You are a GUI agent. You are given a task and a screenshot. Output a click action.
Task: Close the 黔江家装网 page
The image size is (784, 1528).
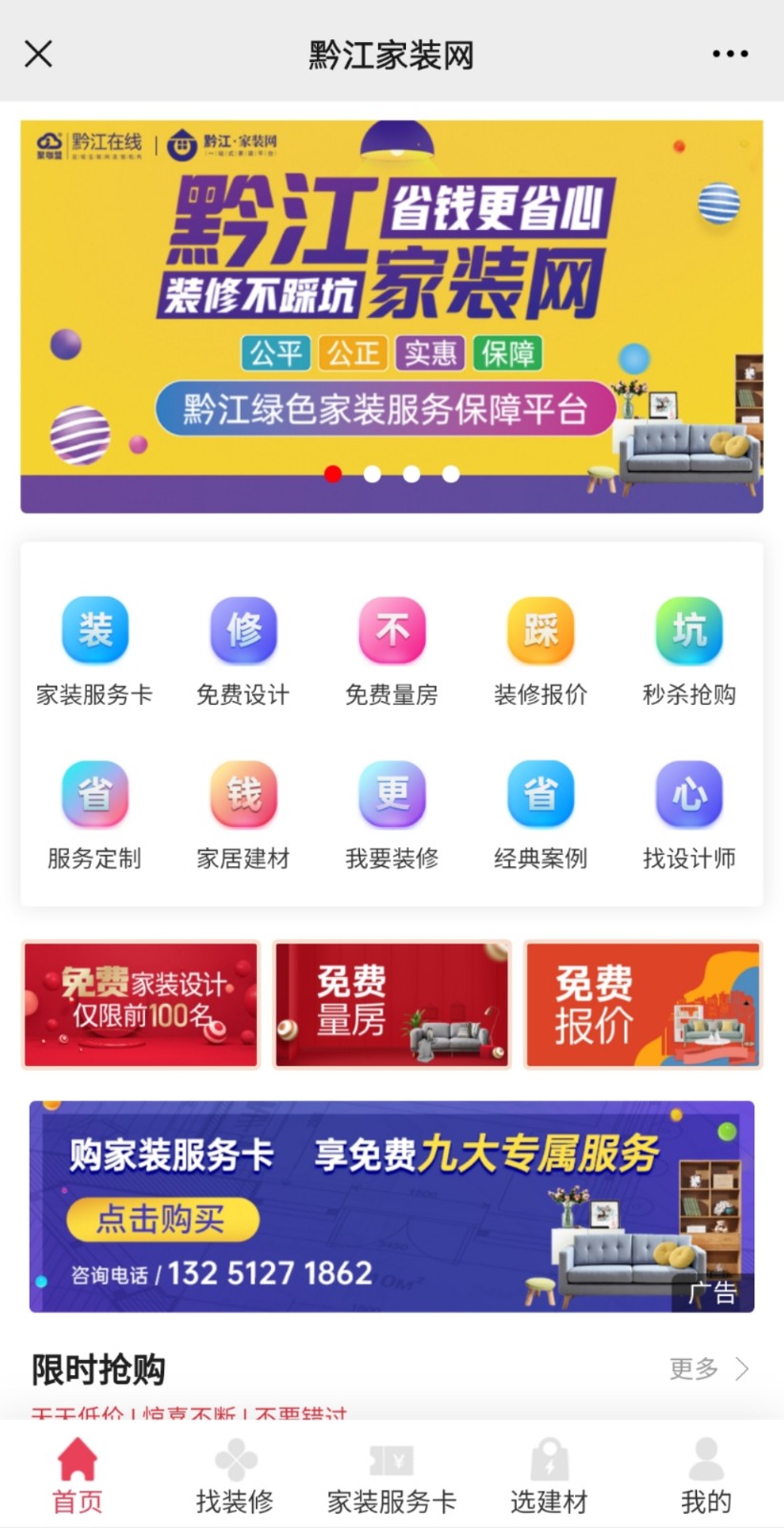coord(38,53)
